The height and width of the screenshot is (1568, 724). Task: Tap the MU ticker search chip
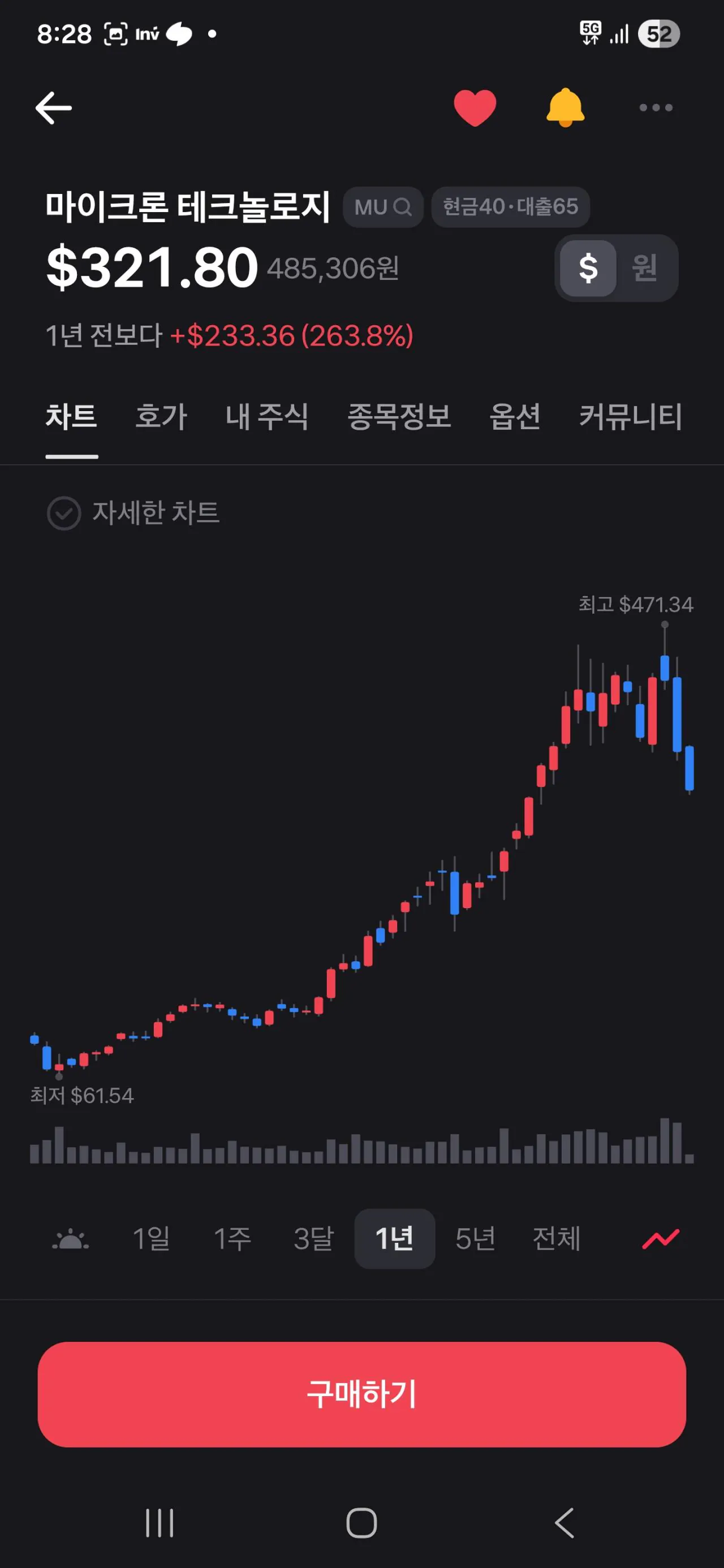[383, 208]
